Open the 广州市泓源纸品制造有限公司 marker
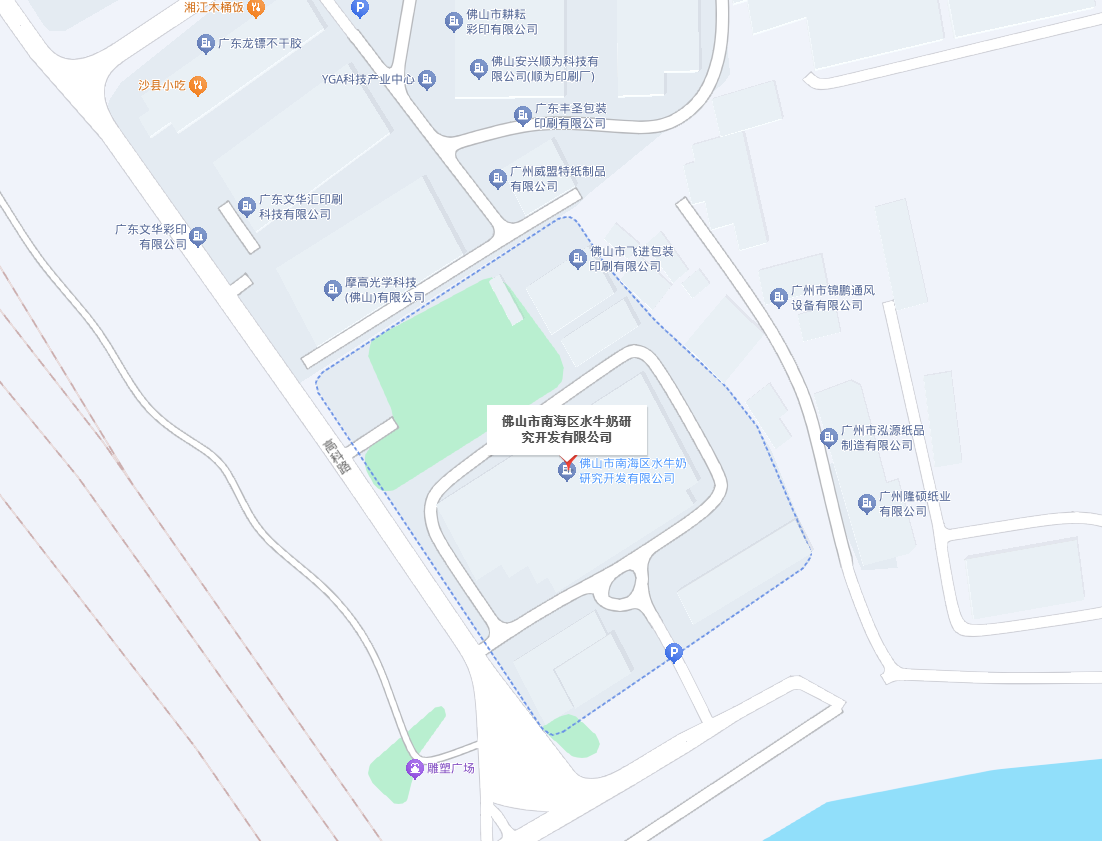 828,437
